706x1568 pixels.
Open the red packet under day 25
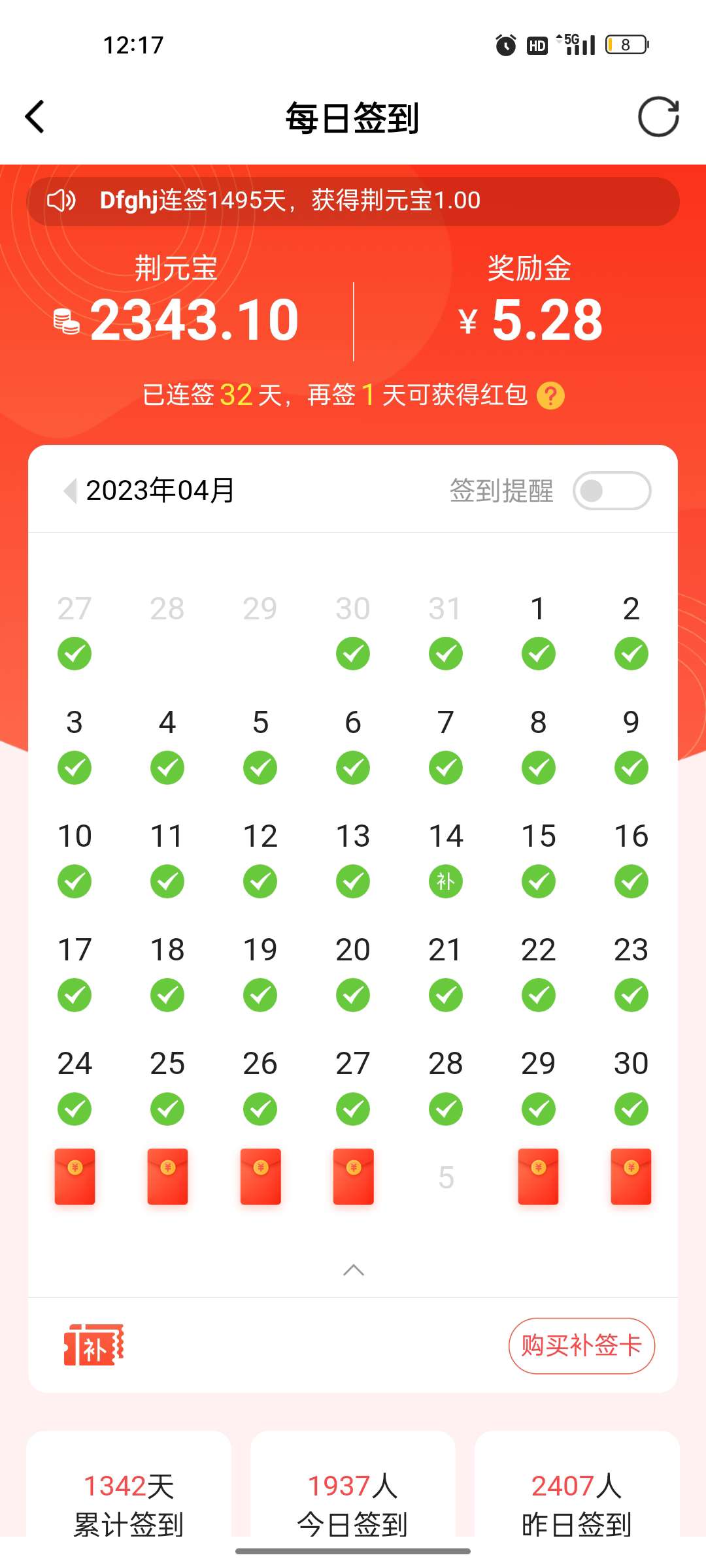point(167,1176)
